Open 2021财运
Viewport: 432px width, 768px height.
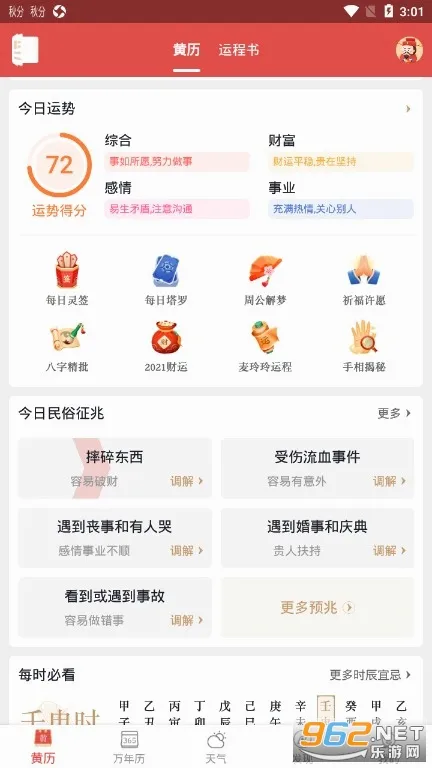pyautogui.click(x=166, y=346)
